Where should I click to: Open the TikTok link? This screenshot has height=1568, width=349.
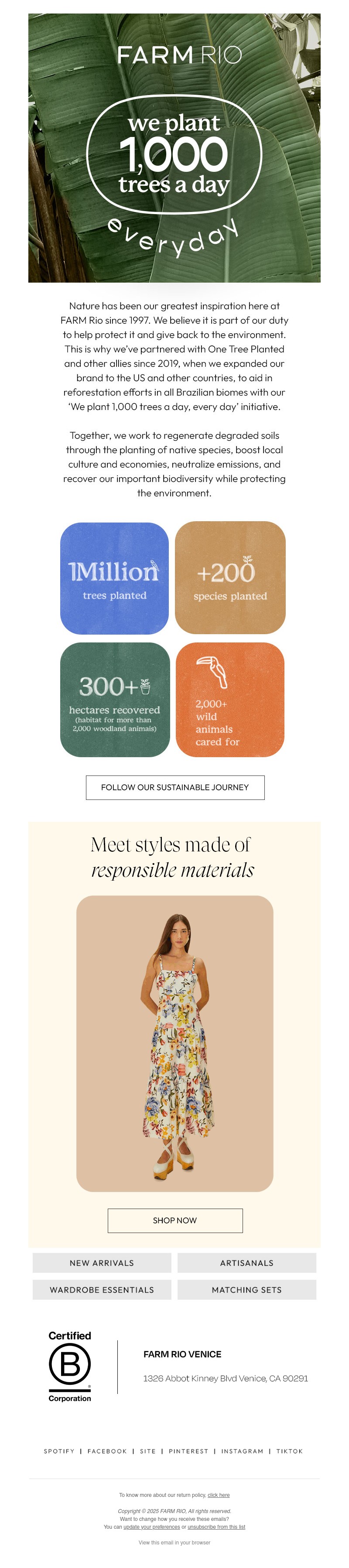(289, 1451)
